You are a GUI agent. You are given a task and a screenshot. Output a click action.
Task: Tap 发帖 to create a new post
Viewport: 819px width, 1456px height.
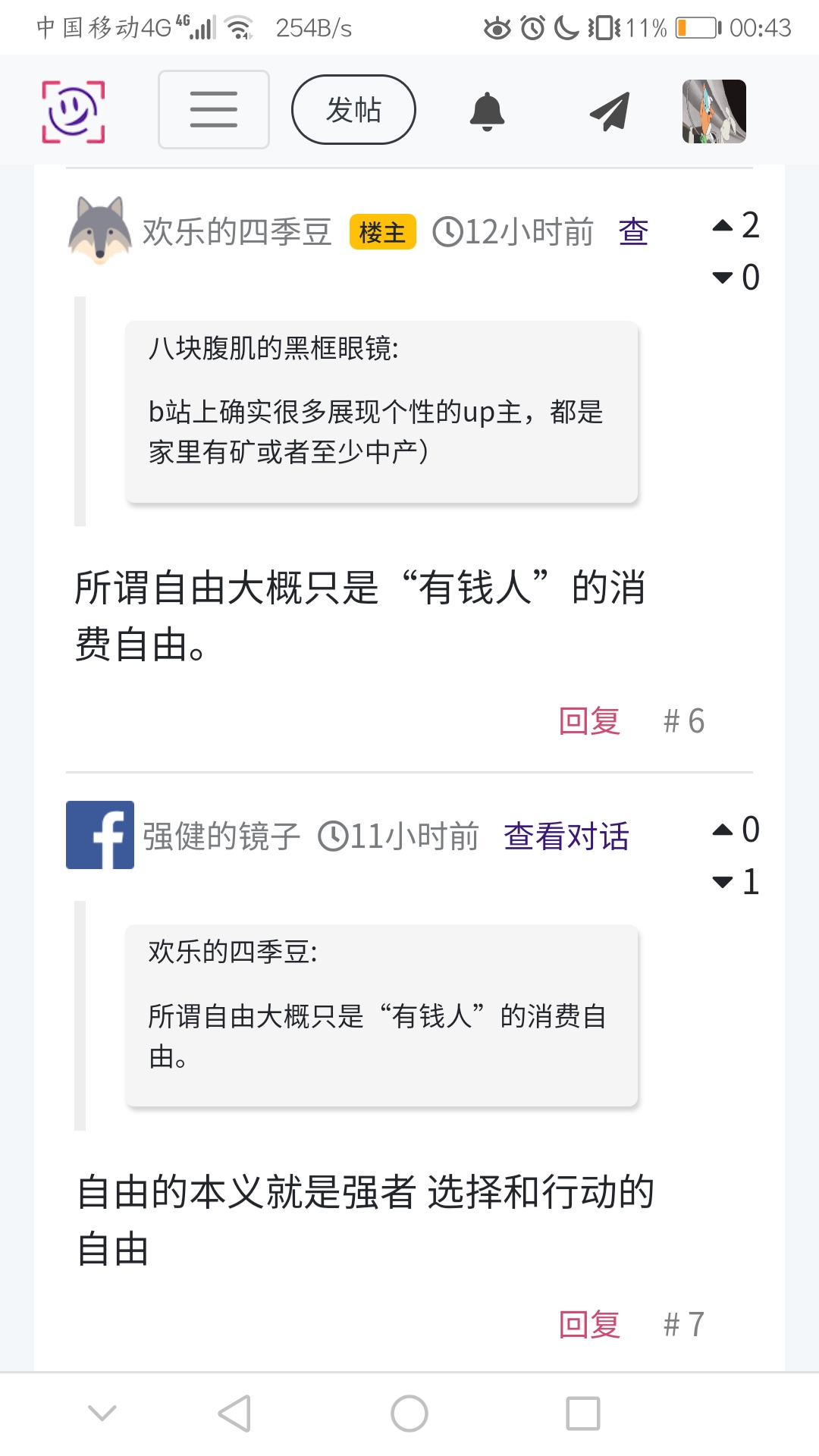click(353, 110)
